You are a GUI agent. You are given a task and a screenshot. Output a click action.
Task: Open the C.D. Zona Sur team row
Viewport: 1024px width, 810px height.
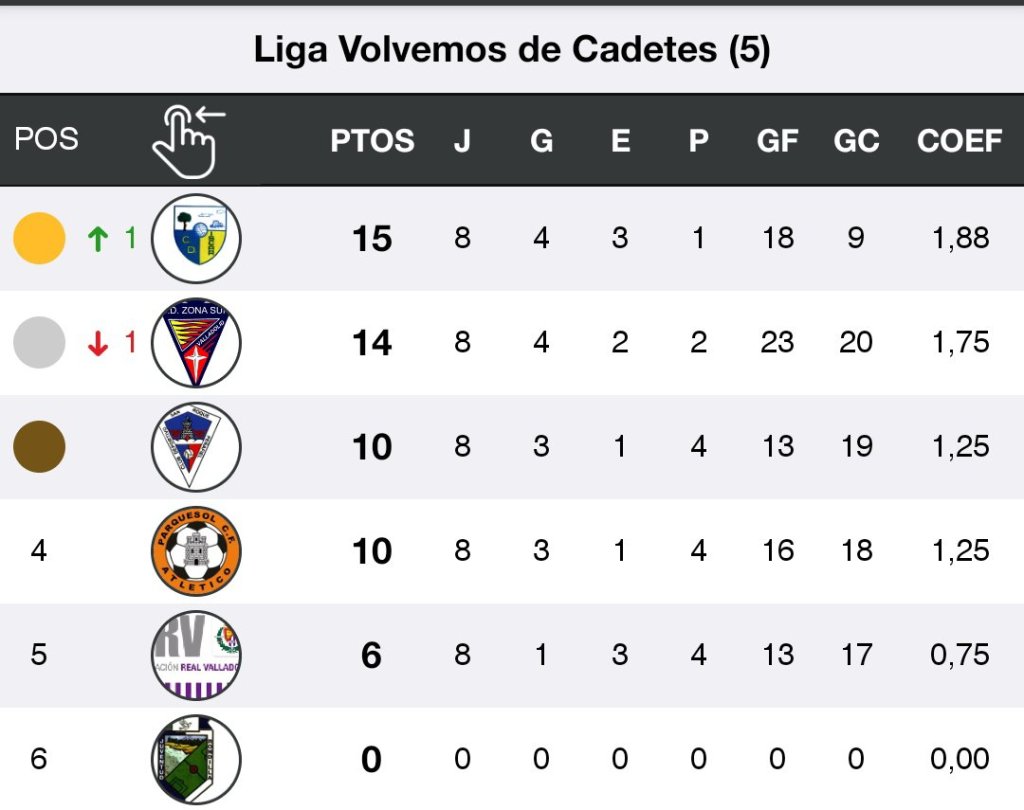196,343
